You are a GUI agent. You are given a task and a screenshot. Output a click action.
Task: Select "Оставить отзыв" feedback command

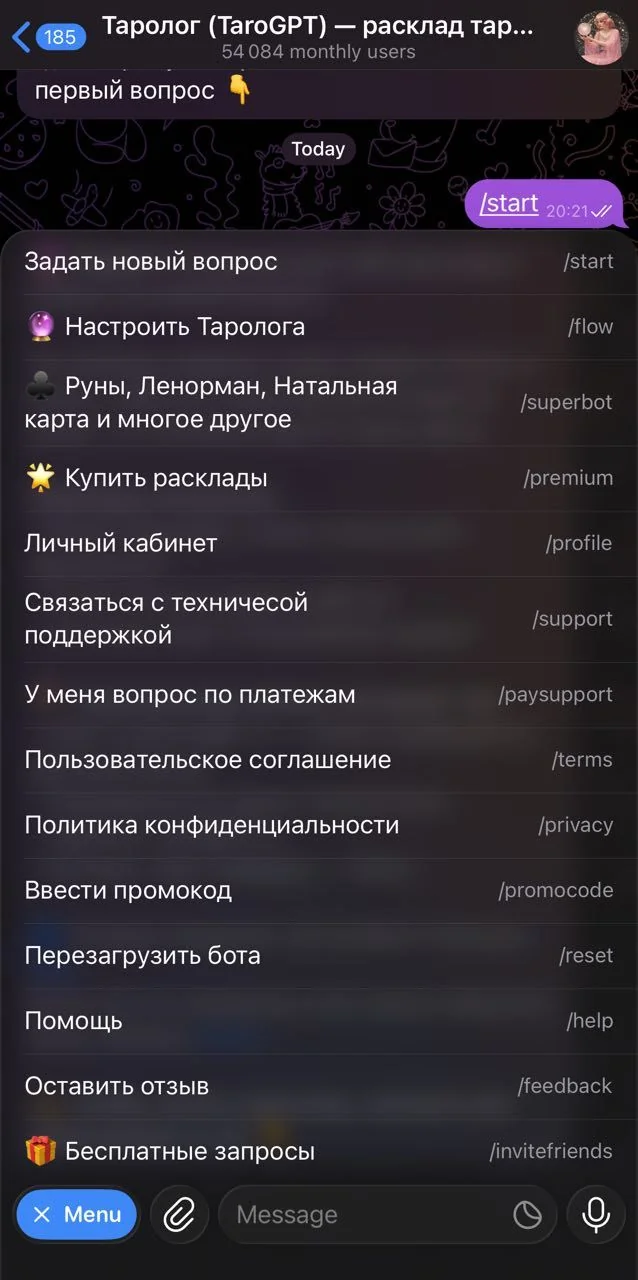click(319, 1086)
